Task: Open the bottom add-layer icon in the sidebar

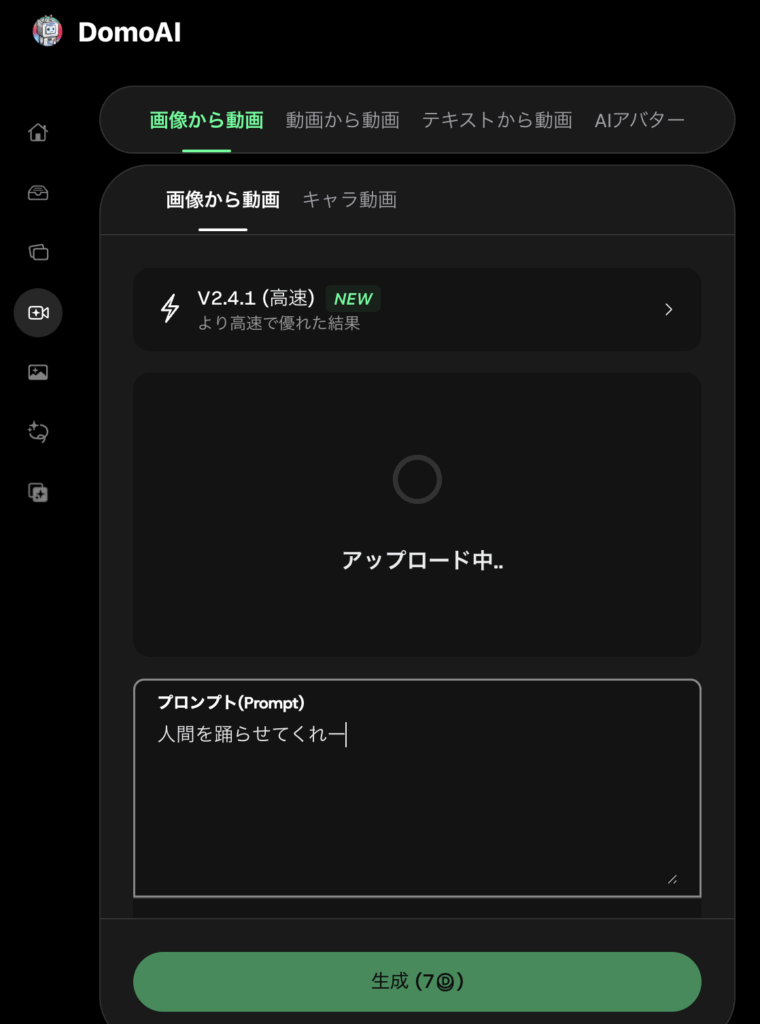Action: point(38,492)
